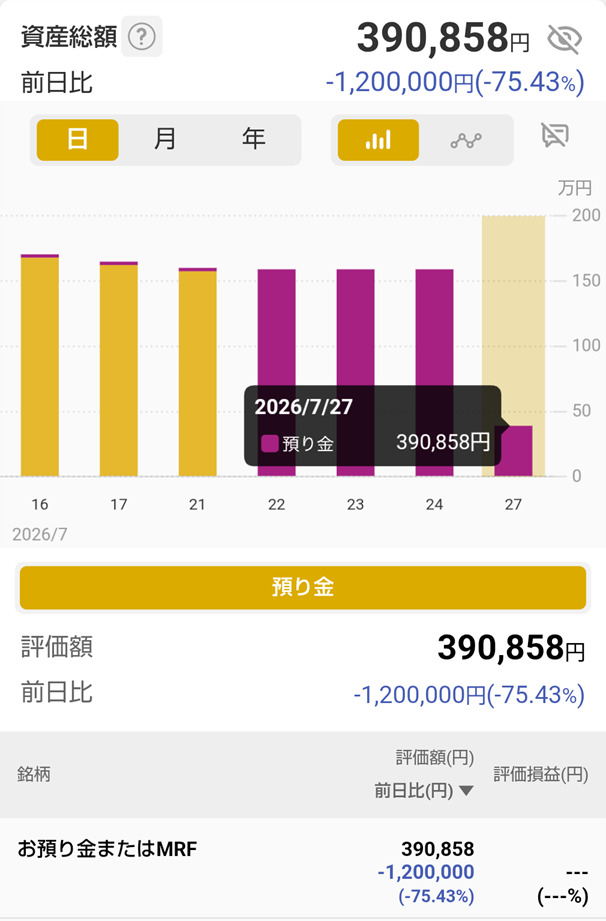Image resolution: width=606 pixels, height=921 pixels.
Task: Switch to the 月 period tab
Action: click(x=165, y=140)
